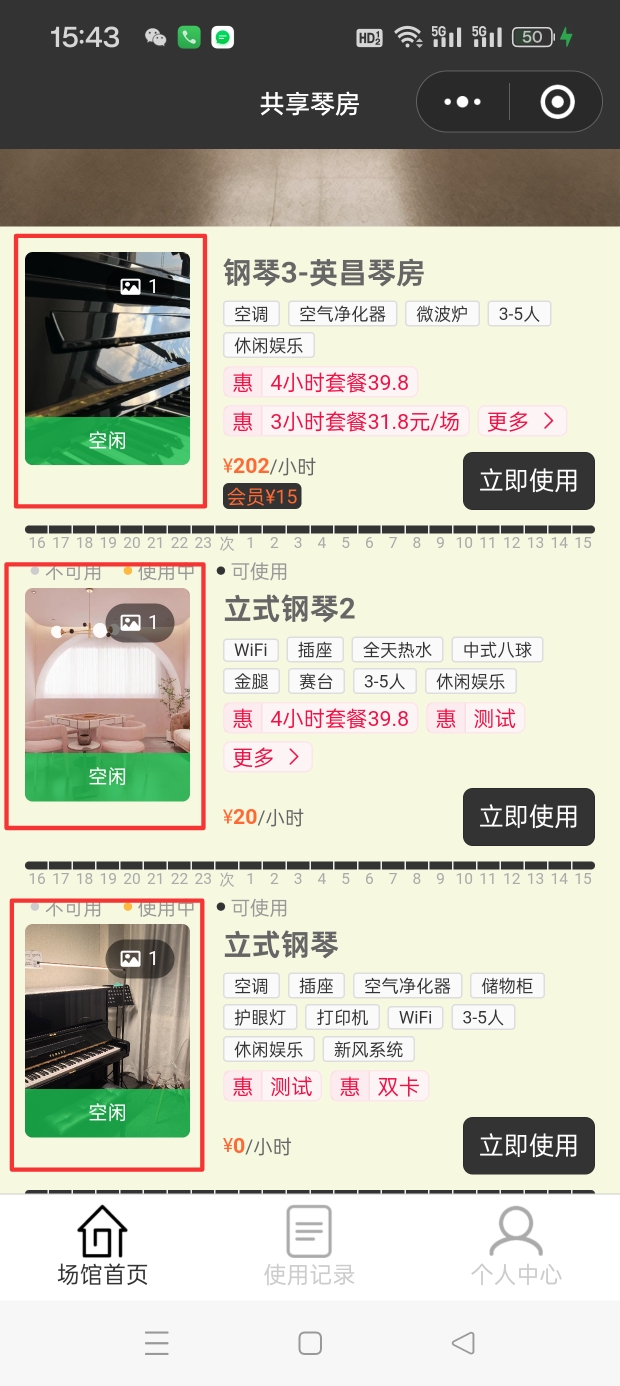Viewport: 620px width, 1386px height.
Task: Go back using the system back button
Action: 462,1343
